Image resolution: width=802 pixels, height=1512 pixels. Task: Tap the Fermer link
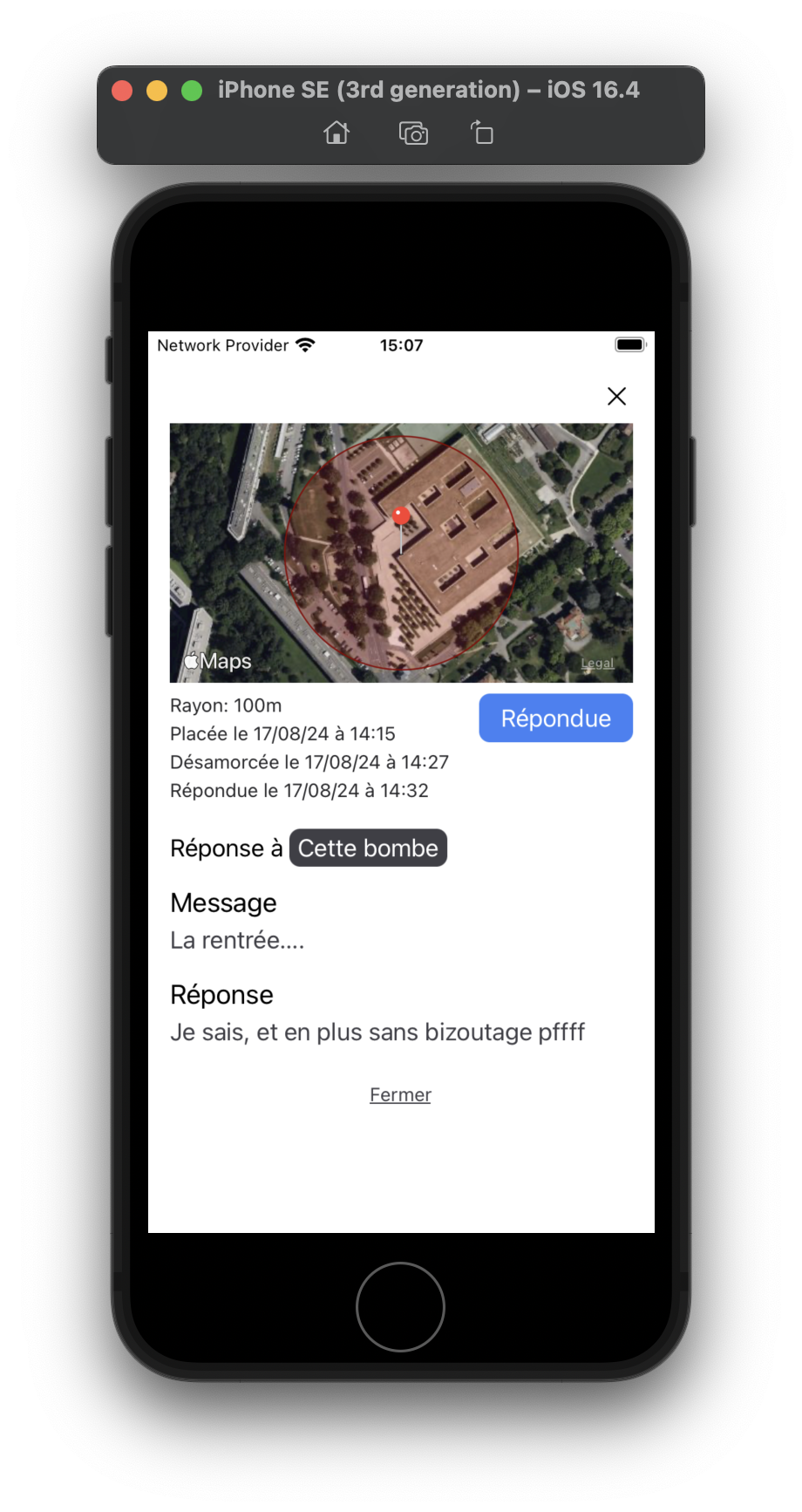coord(400,1095)
